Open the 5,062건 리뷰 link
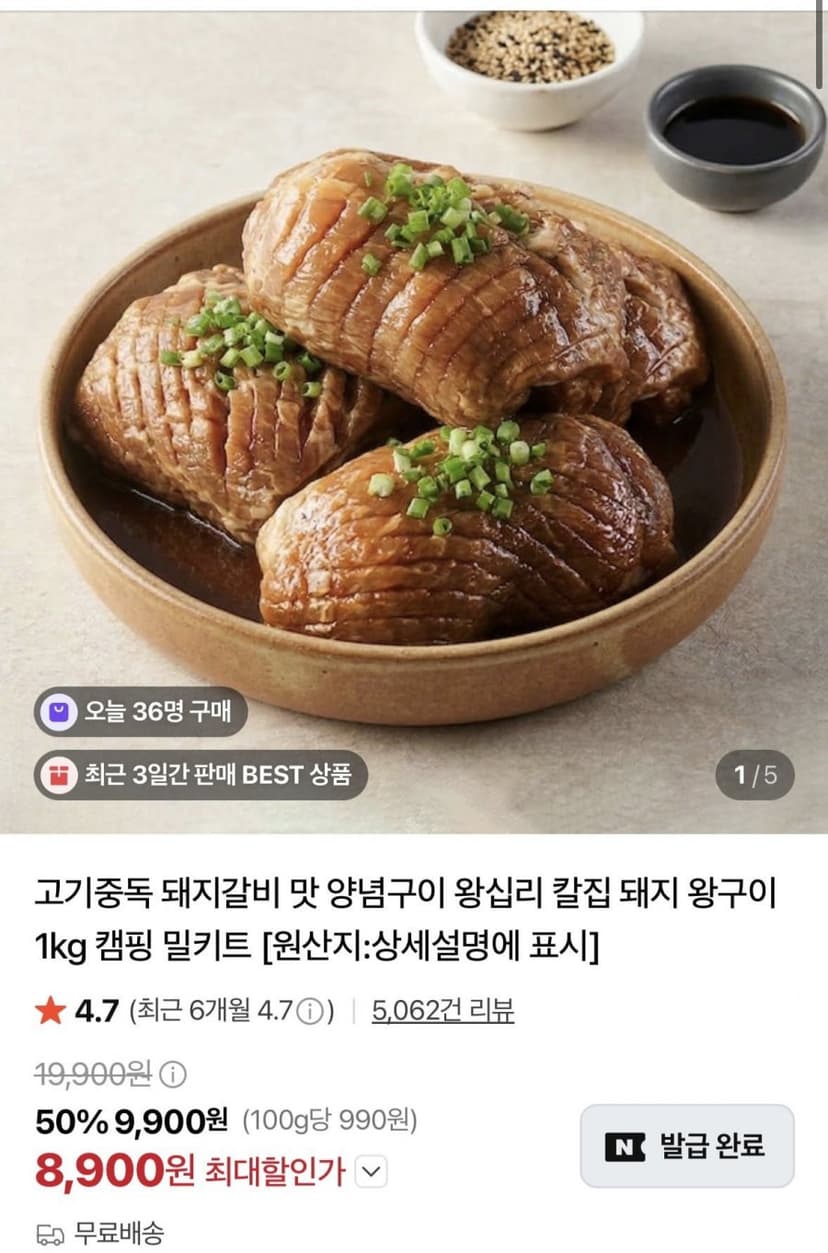The image size is (828, 1253). pyautogui.click(x=443, y=1010)
